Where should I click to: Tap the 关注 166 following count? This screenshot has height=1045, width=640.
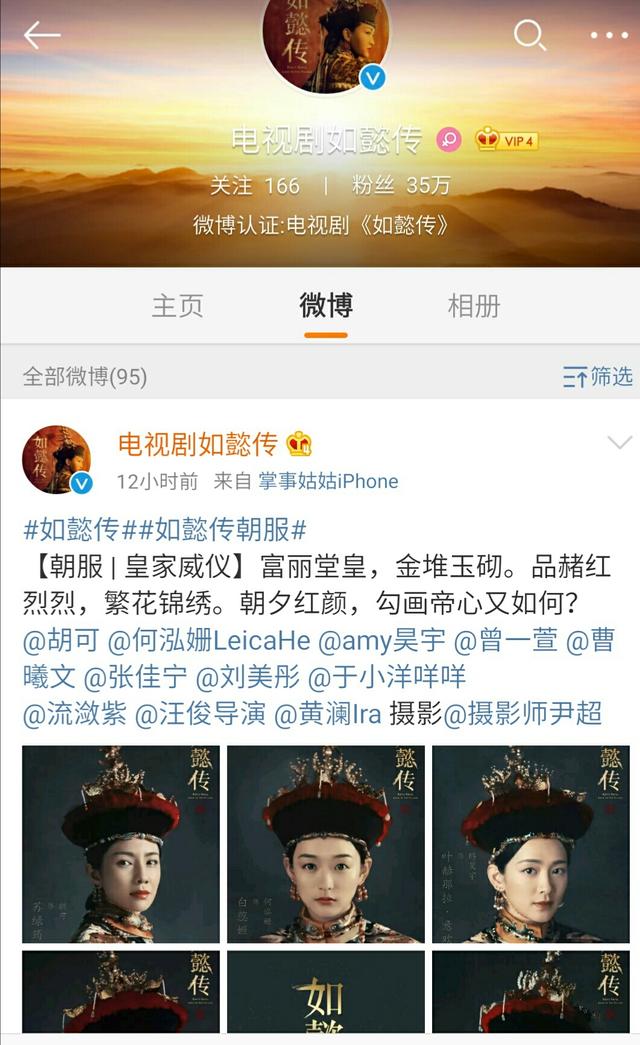[254, 185]
